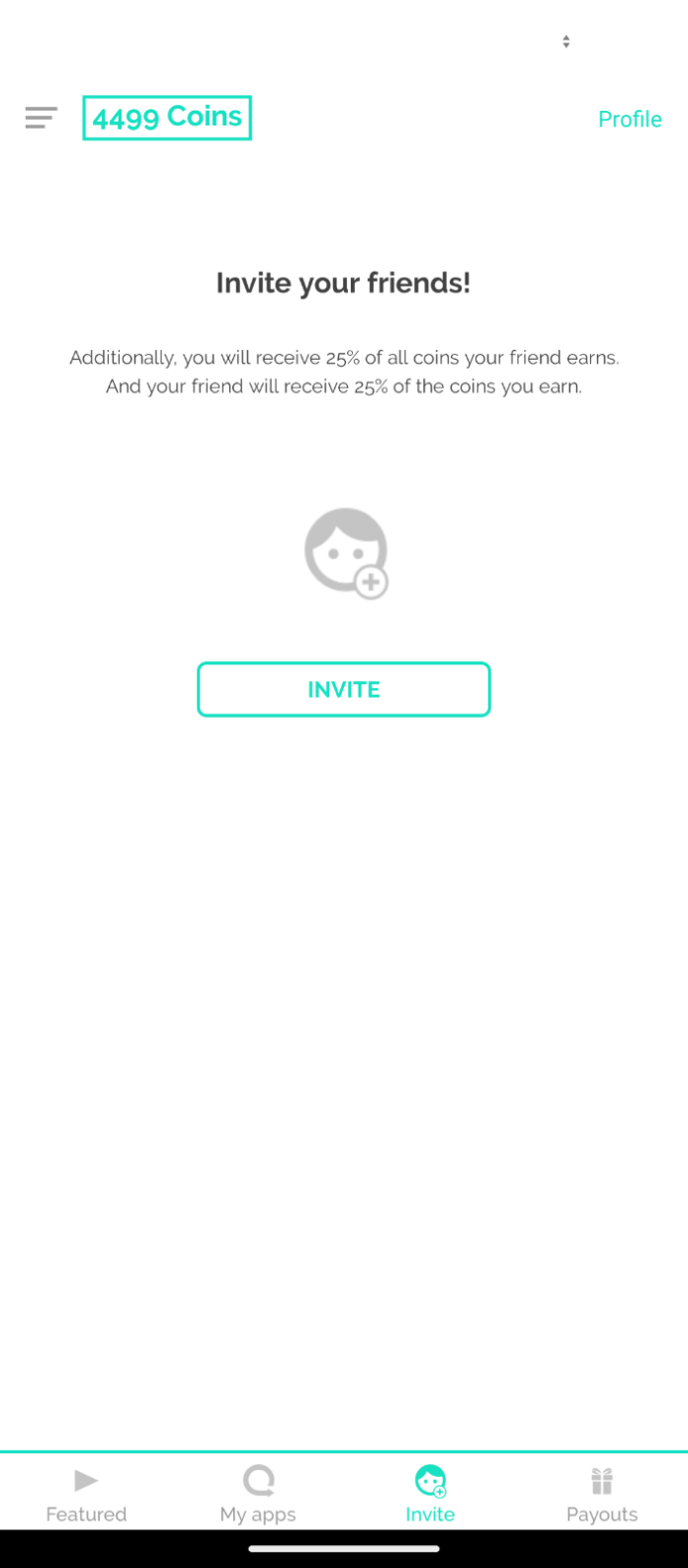The image size is (688, 1568).
Task: Select the Invite tab
Action: 430,1495
